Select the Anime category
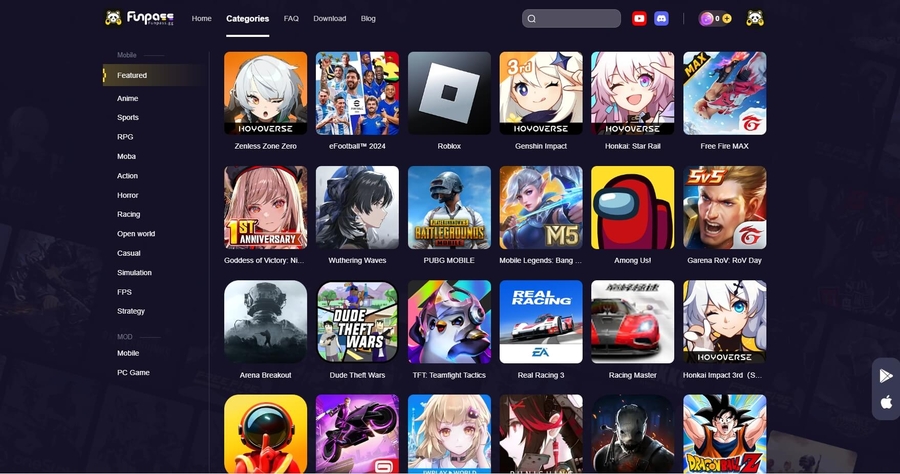The image size is (900, 474). 127,98
